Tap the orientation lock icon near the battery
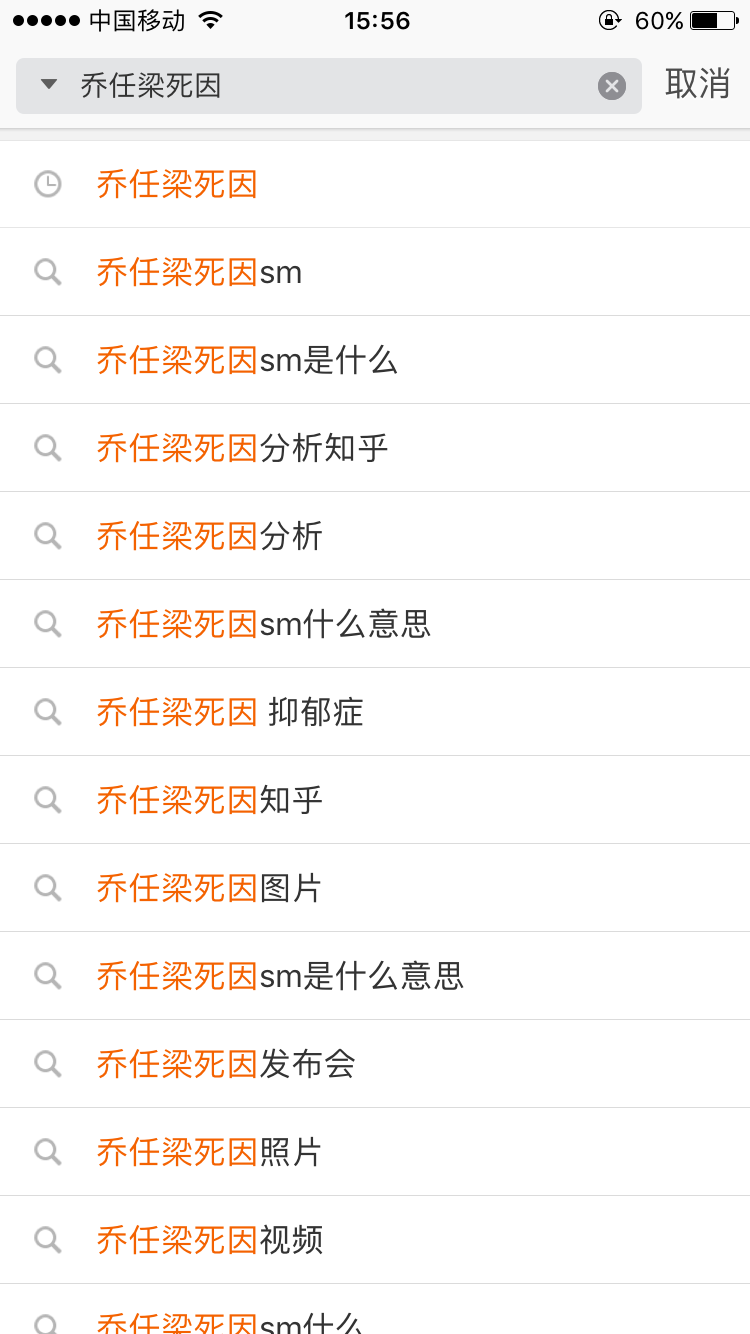 pyautogui.click(x=609, y=19)
